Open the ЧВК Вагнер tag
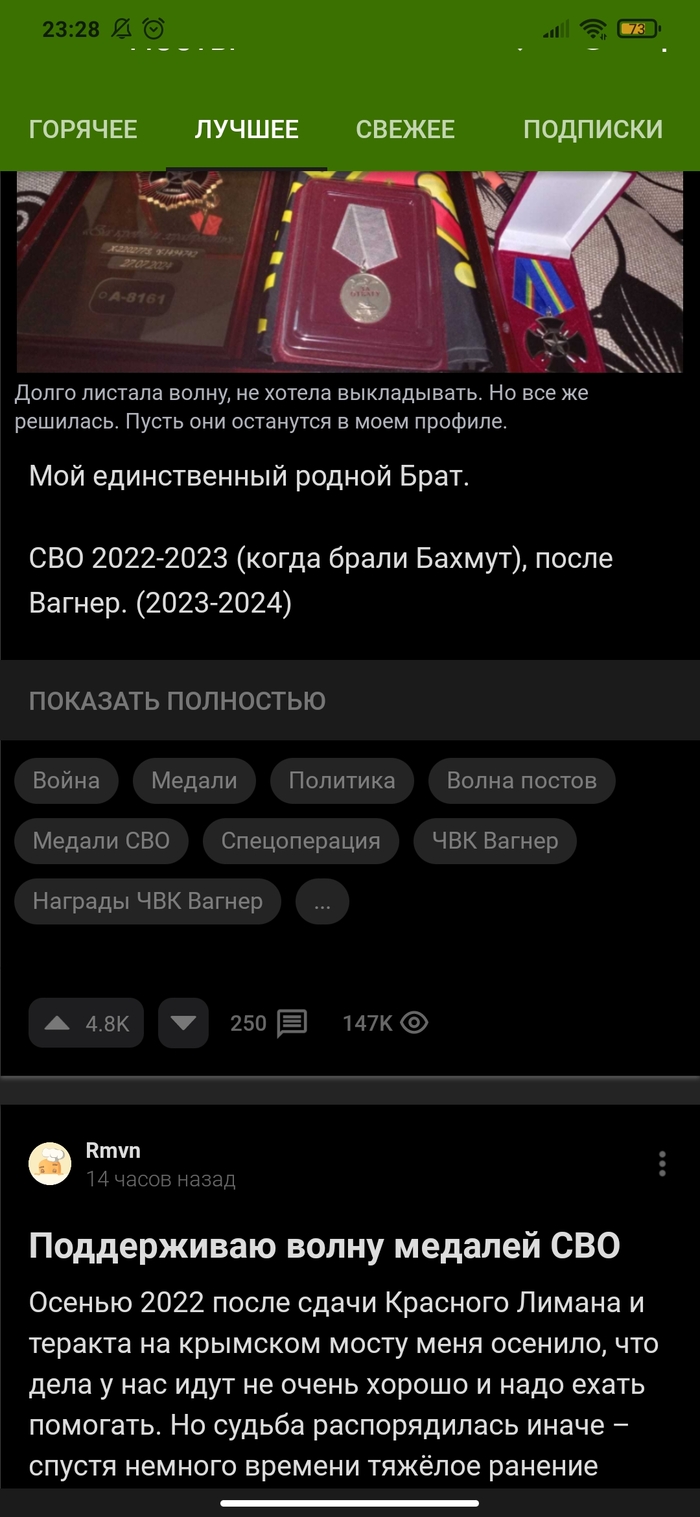The image size is (700, 1517). coord(495,841)
